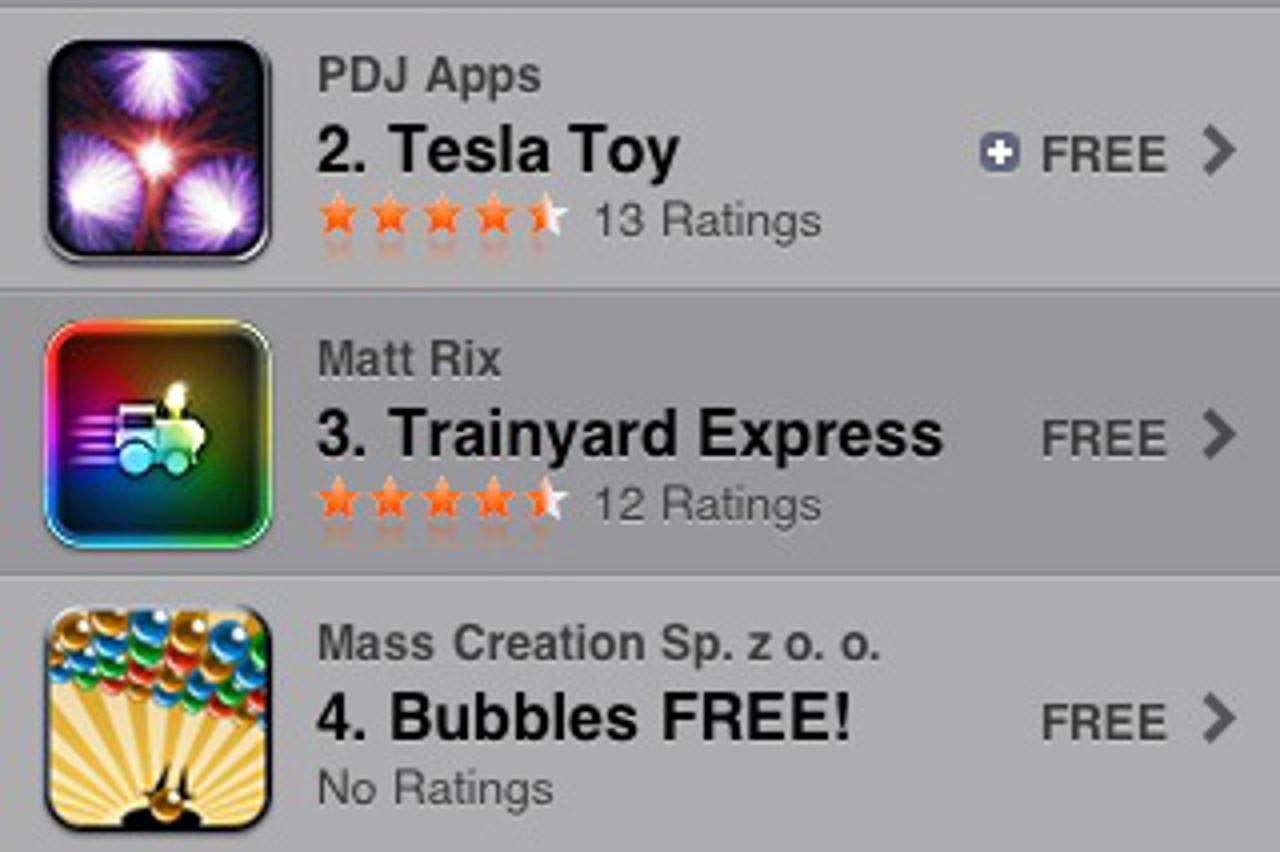Image resolution: width=1280 pixels, height=852 pixels.
Task: Open the Tesla Toy app listing
Action: pos(497,151)
